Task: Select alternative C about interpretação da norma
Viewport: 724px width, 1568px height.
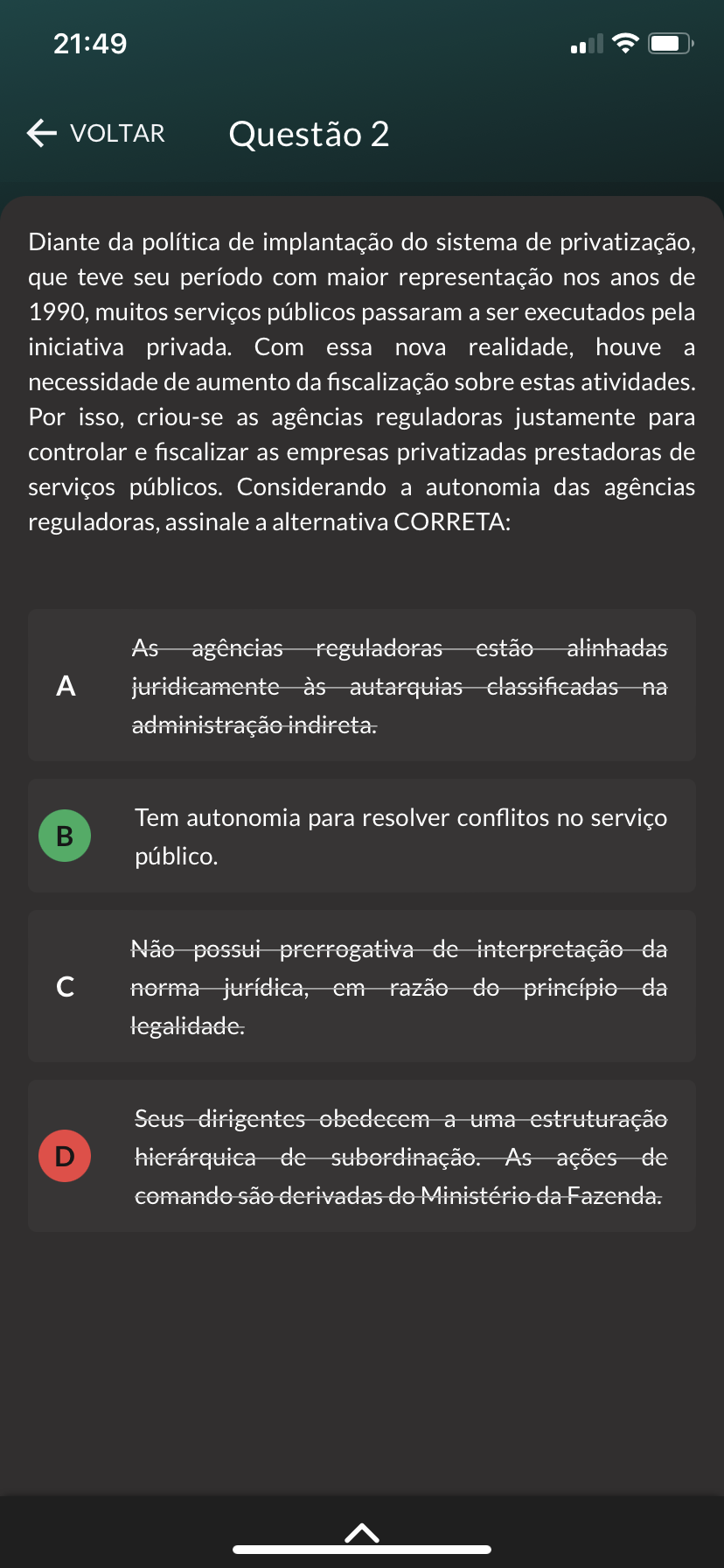Action: pos(361,986)
